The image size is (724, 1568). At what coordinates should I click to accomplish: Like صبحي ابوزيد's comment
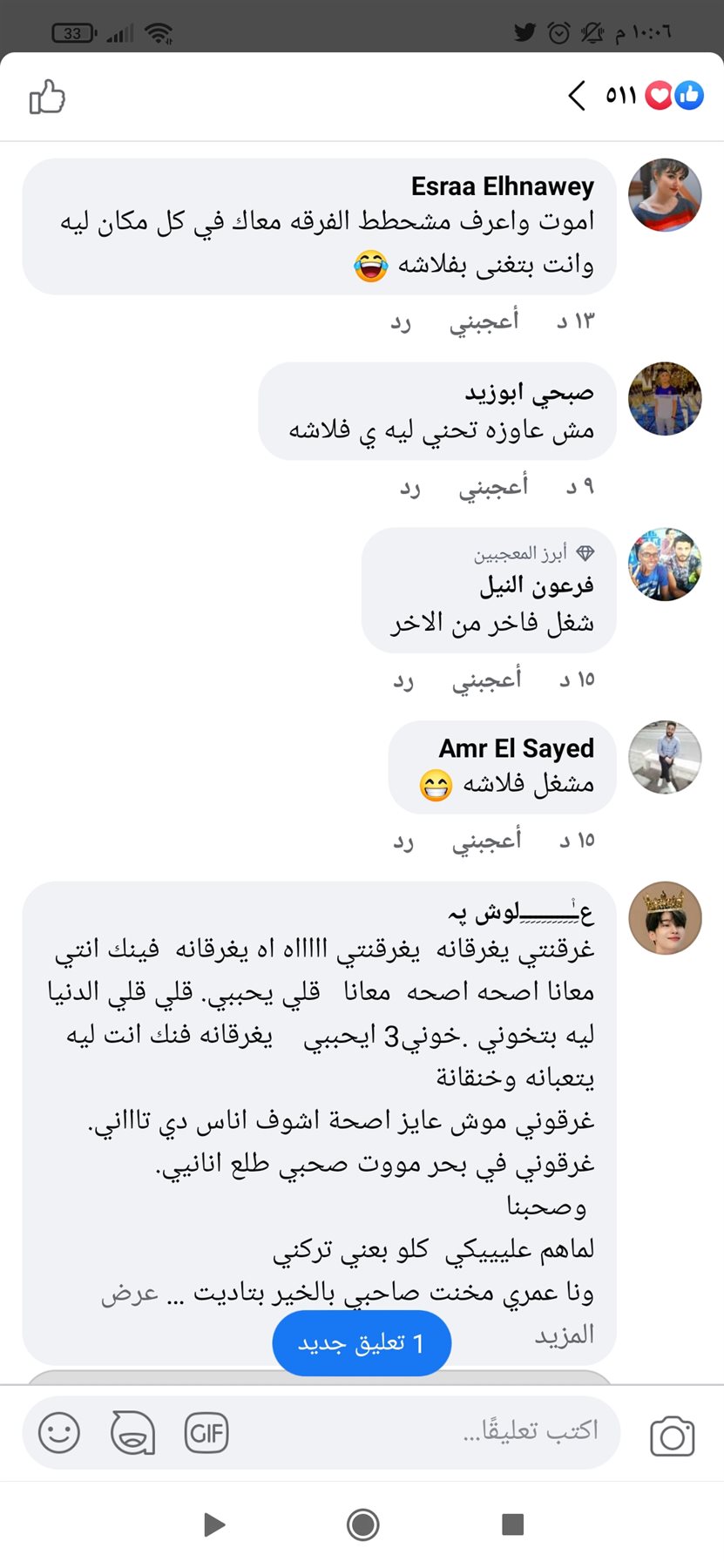(493, 487)
